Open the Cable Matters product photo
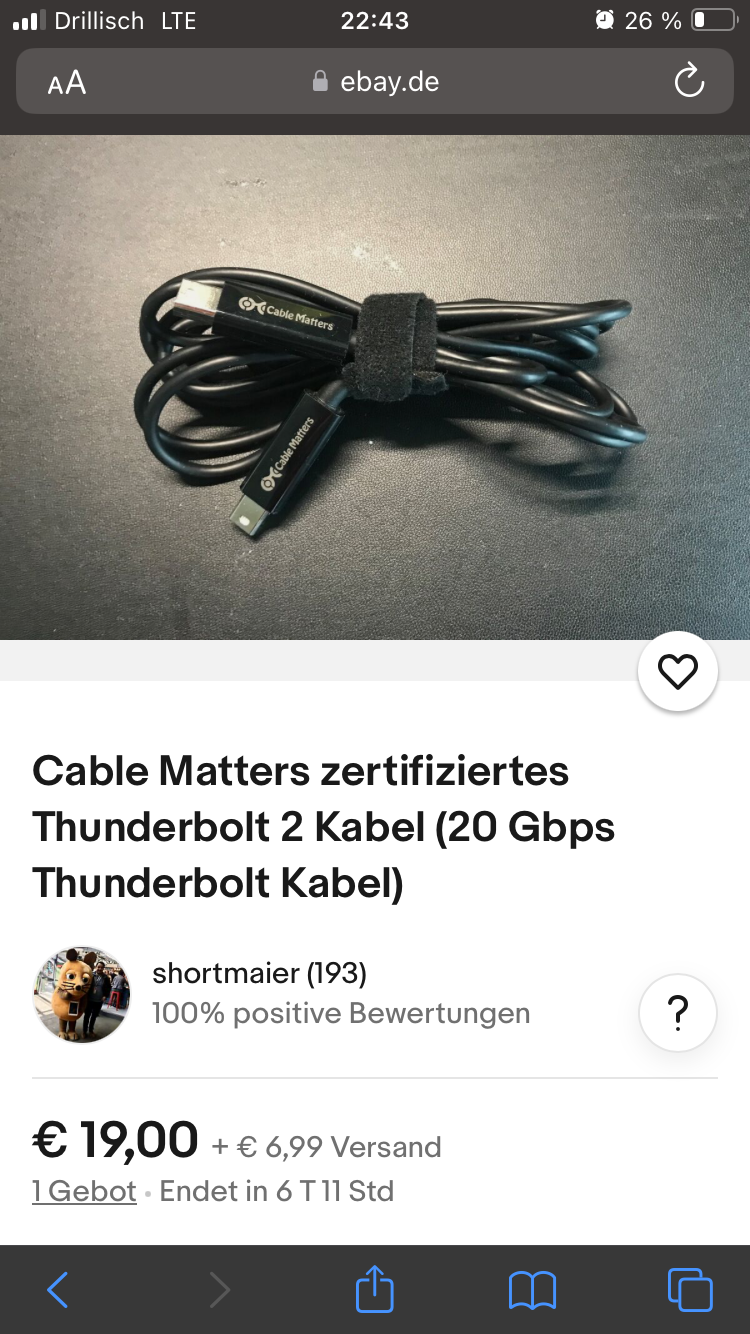This screenshot has height=1334, width=750. coord(375,388)
